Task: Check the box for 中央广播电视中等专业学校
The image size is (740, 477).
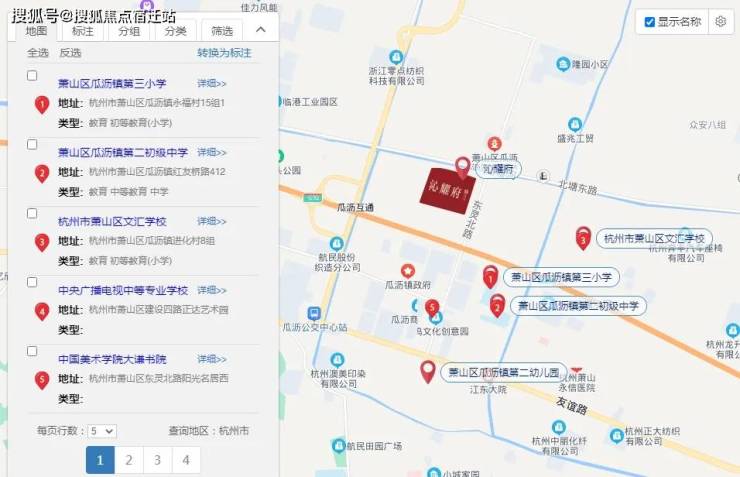Action: tap(32, 283)
